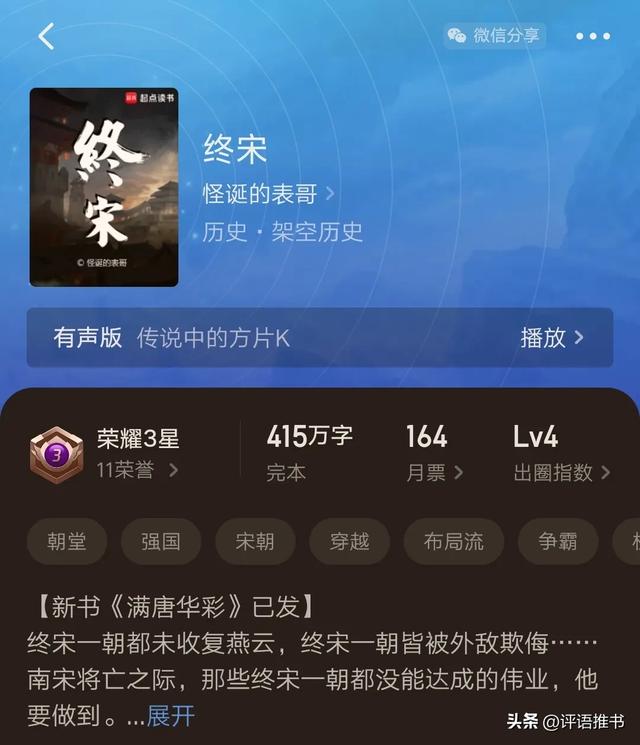640x745 pixels.
Task: Share the book via 微信分享
Action: coord(494,36)
